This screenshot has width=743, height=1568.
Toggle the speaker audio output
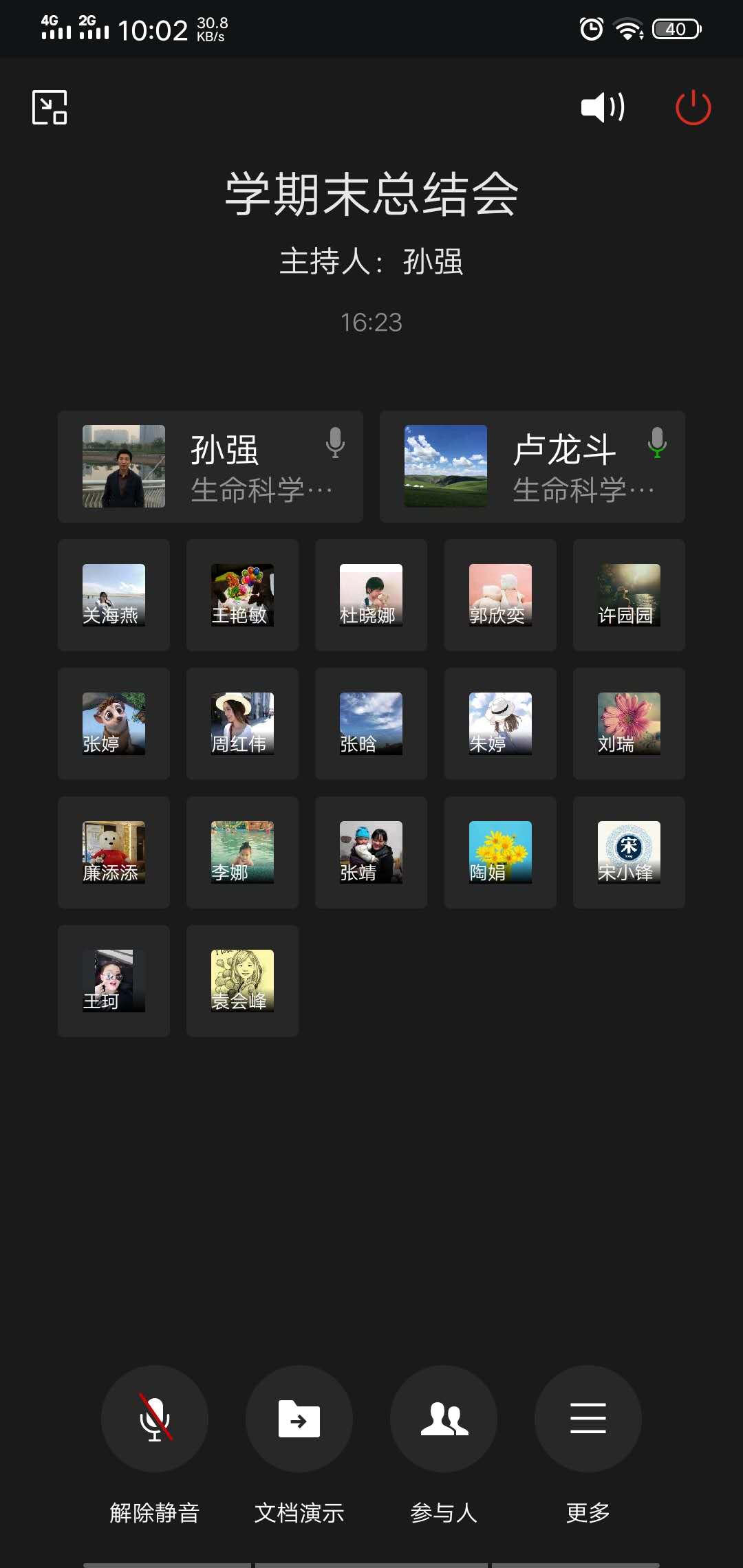[x=603, y=107]
